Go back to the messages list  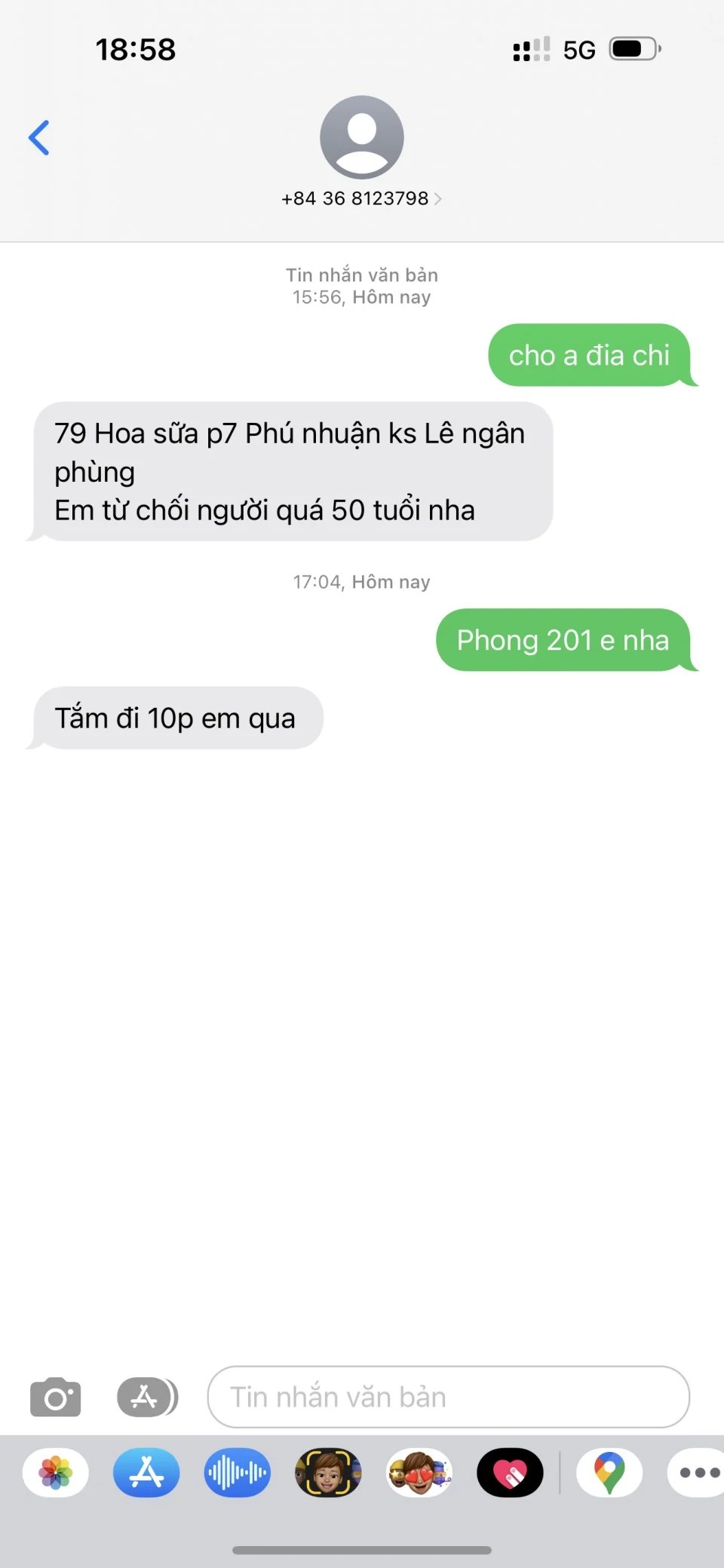click(39, 138)
